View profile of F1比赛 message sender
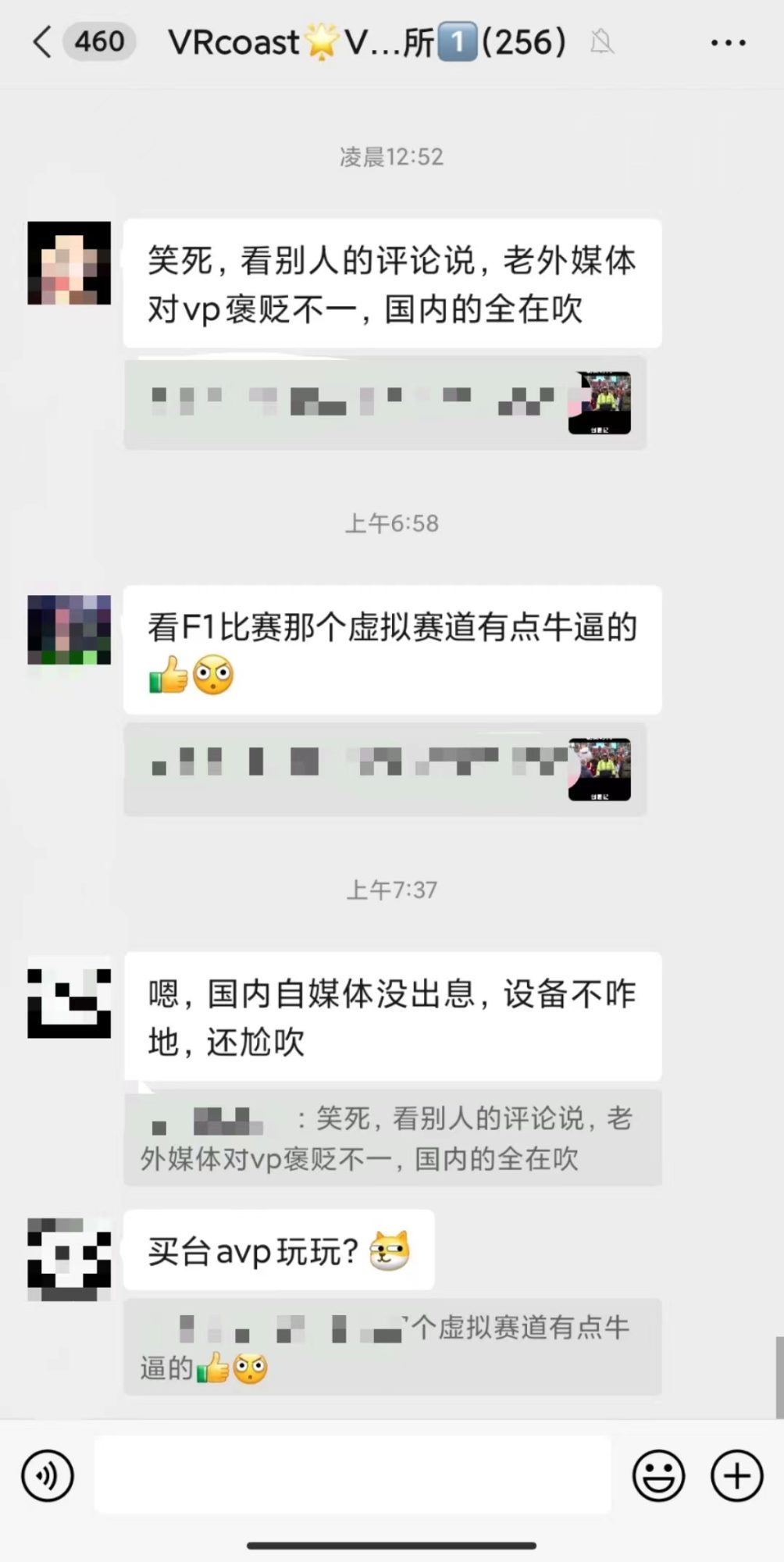This screenshot has width=784, height=1562. click(69, 629)
